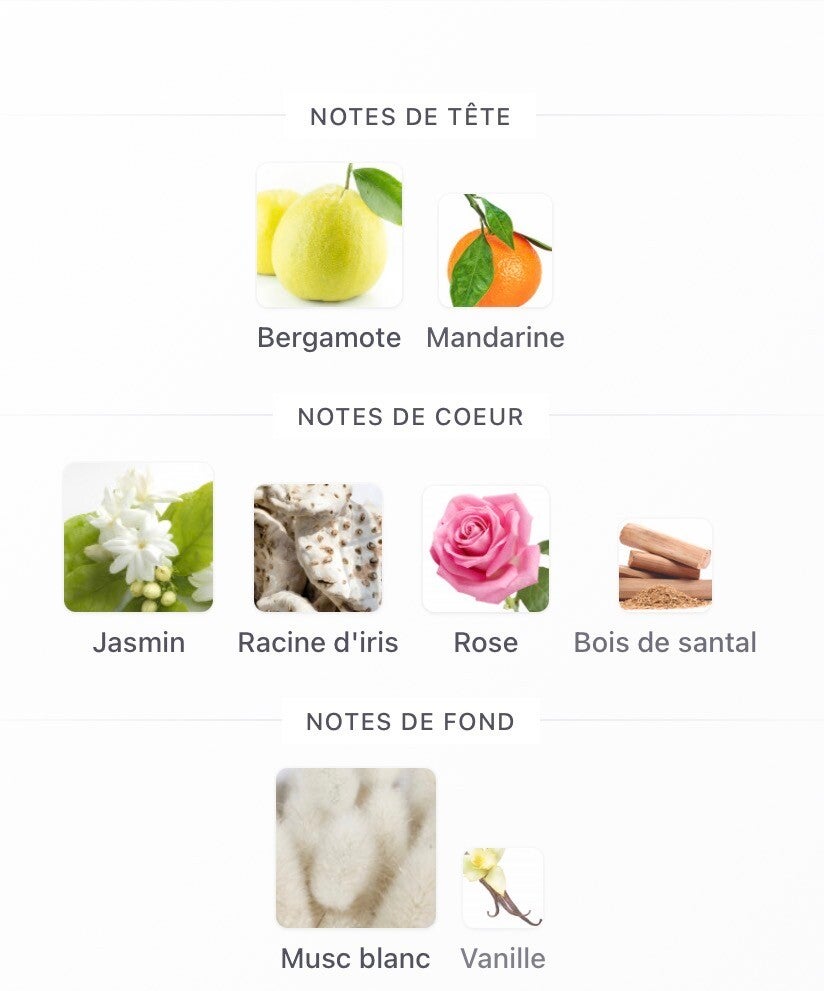Tap the Rose note tile
The height and width of the screenshot is (991, 824).
(486, 549)
